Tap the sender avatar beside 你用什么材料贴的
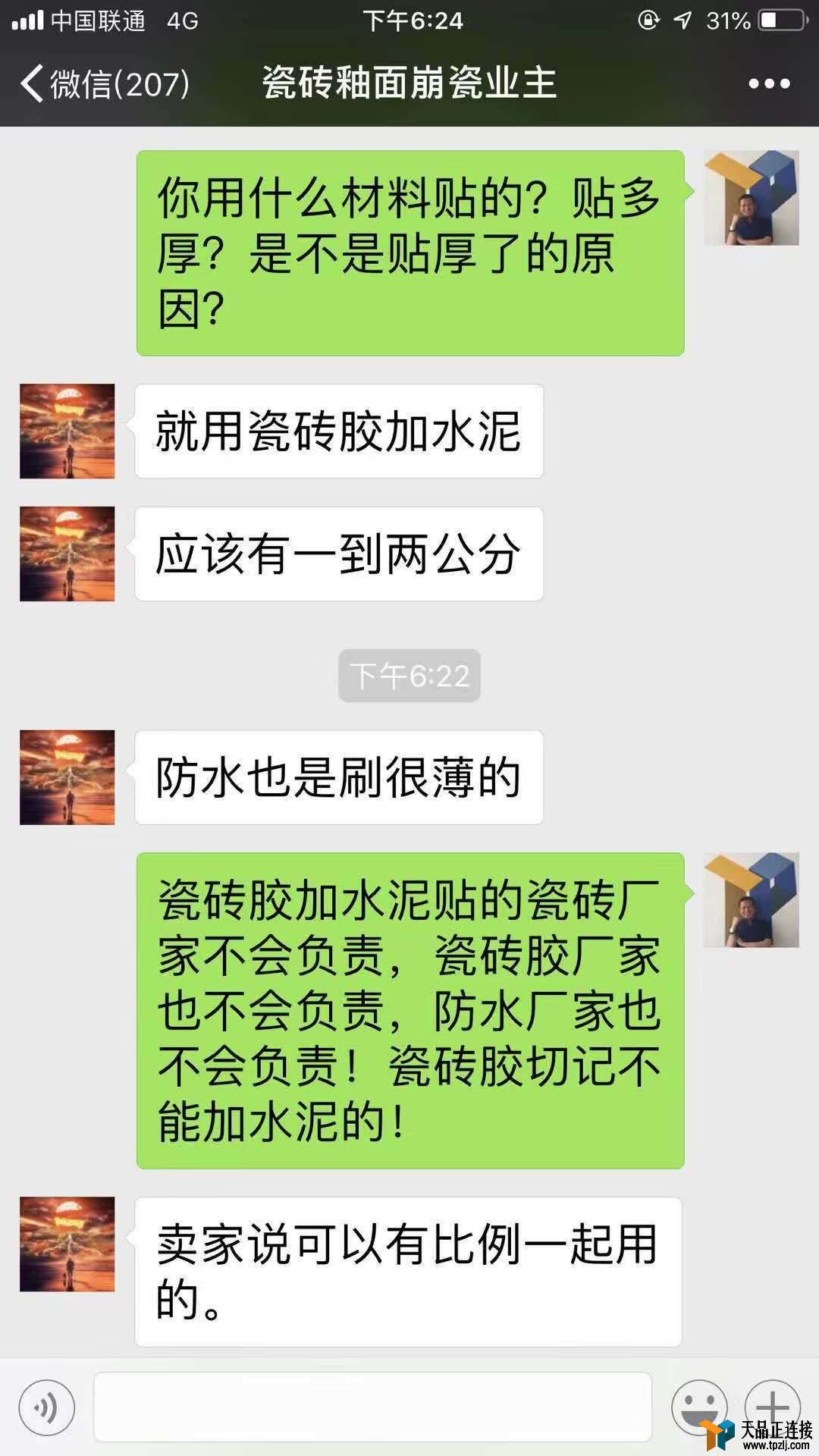Screen dimensions: 819x1456 point(751,198)
